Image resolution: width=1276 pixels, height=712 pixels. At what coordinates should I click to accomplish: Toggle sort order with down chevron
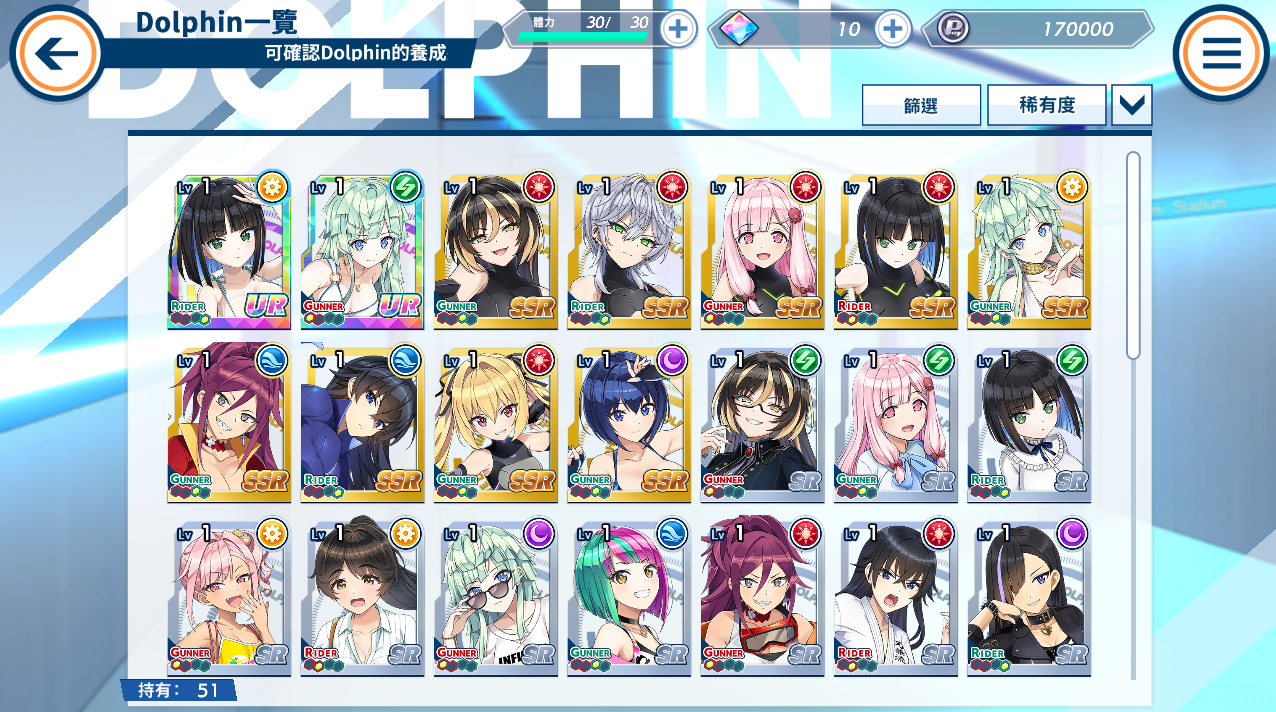click(x=1132, y=105)
